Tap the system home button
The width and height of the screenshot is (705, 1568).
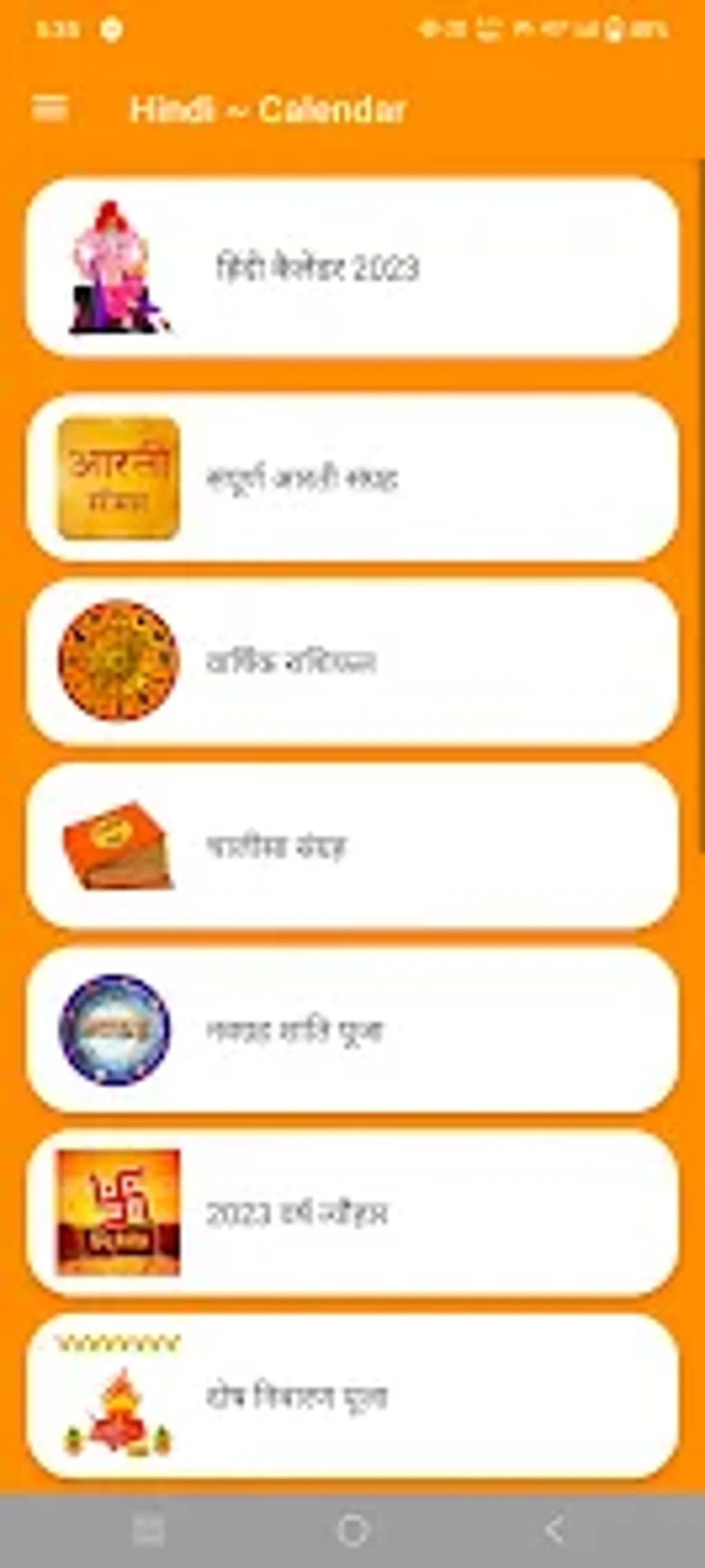(352, 1531)
